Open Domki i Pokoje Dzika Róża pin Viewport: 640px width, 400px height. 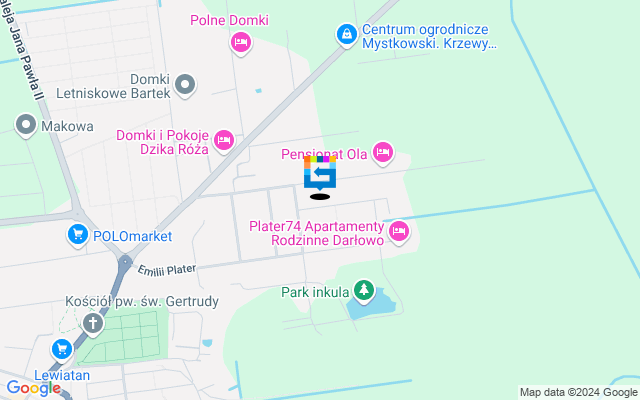224,140
